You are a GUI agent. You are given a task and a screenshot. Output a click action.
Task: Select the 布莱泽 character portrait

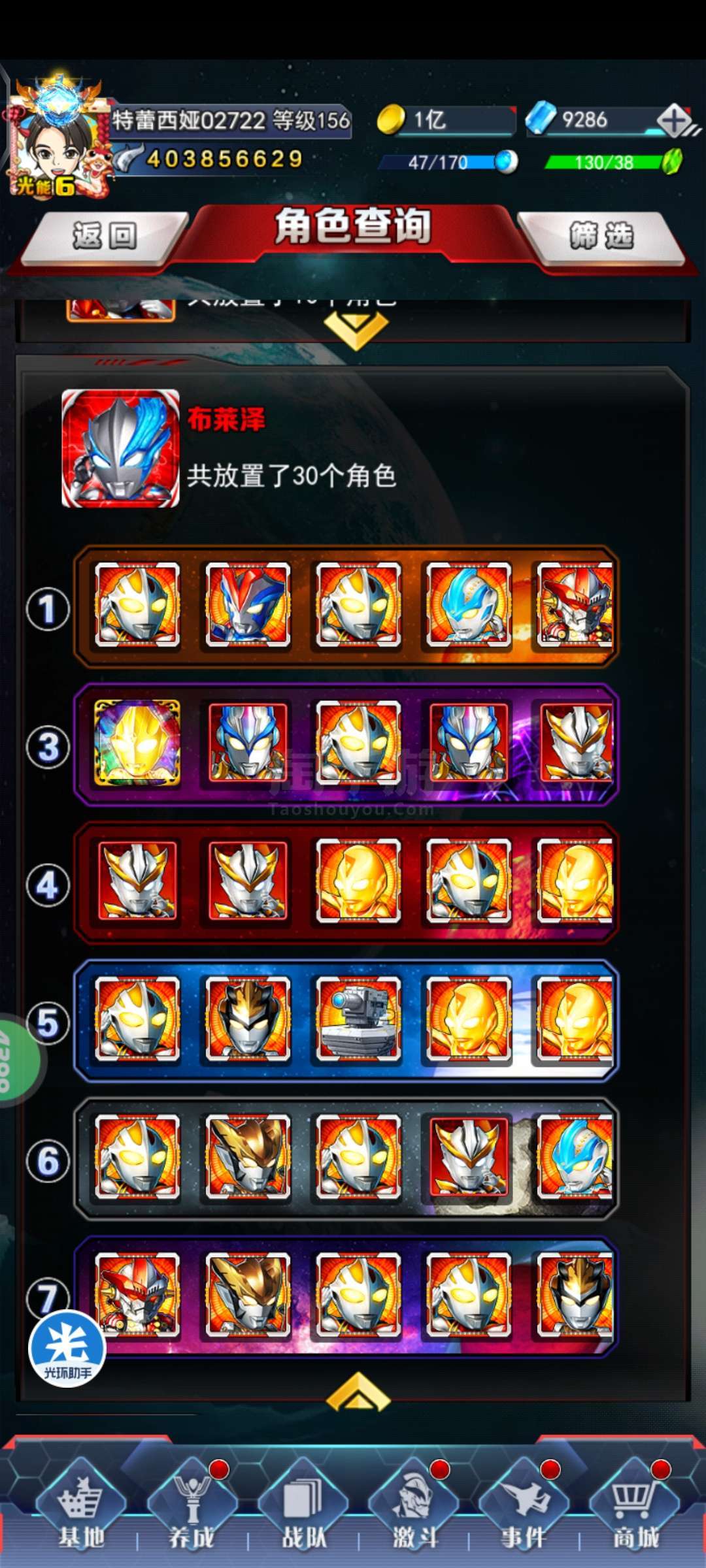120,448
